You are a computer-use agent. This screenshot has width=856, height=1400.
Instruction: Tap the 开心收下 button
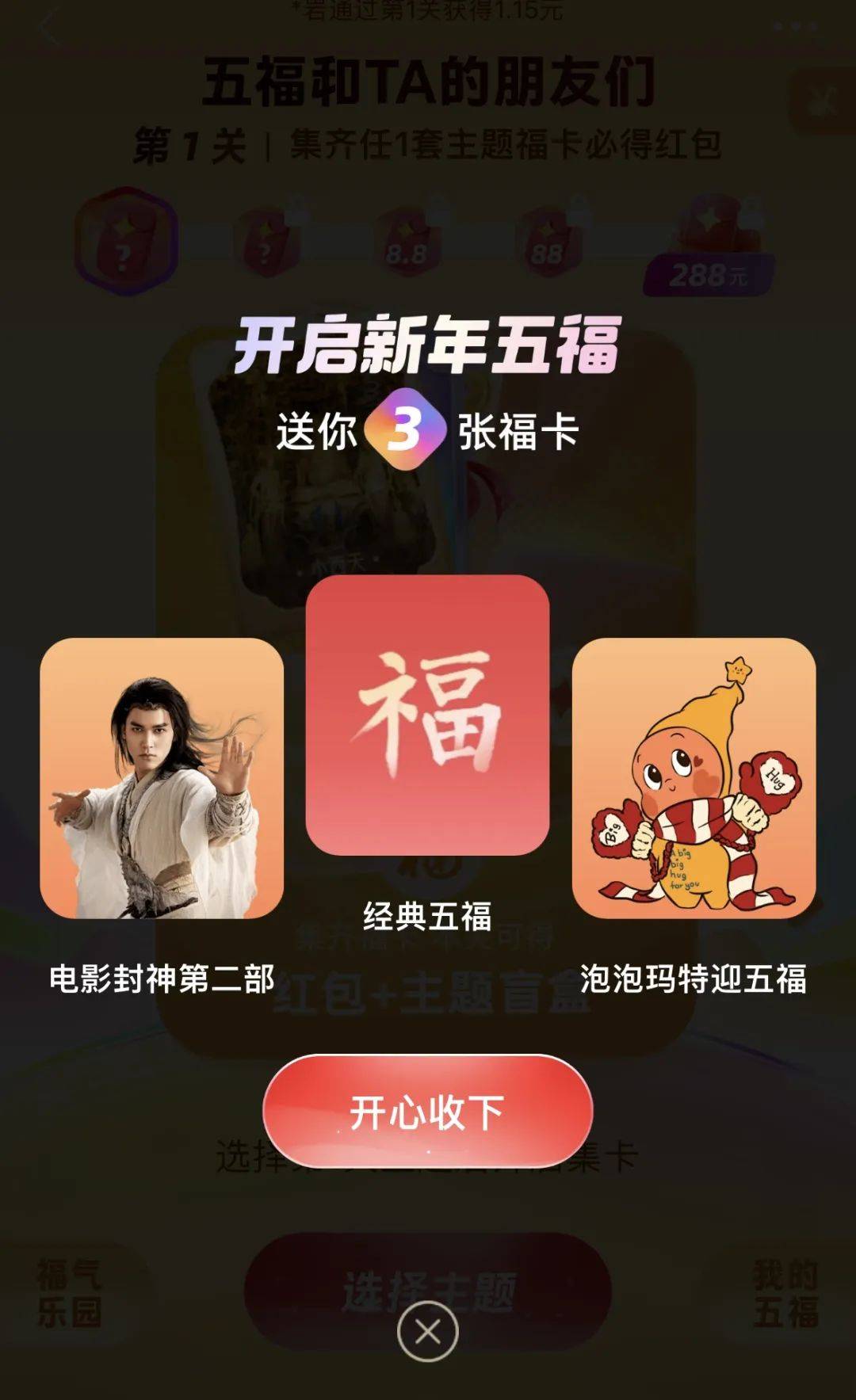pos(427,1112)
